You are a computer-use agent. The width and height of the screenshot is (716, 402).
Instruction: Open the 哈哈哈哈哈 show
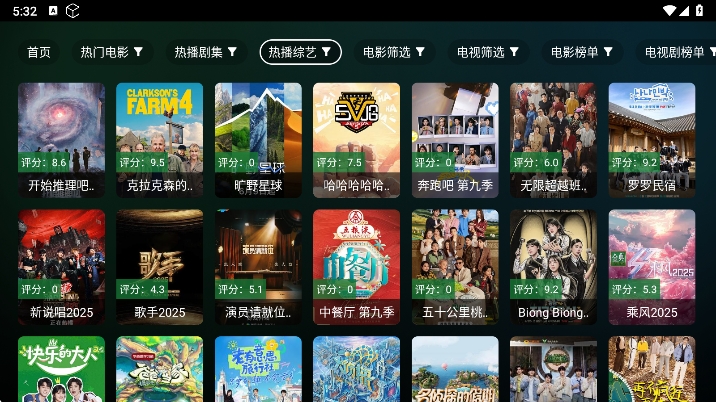pos(356,139)
